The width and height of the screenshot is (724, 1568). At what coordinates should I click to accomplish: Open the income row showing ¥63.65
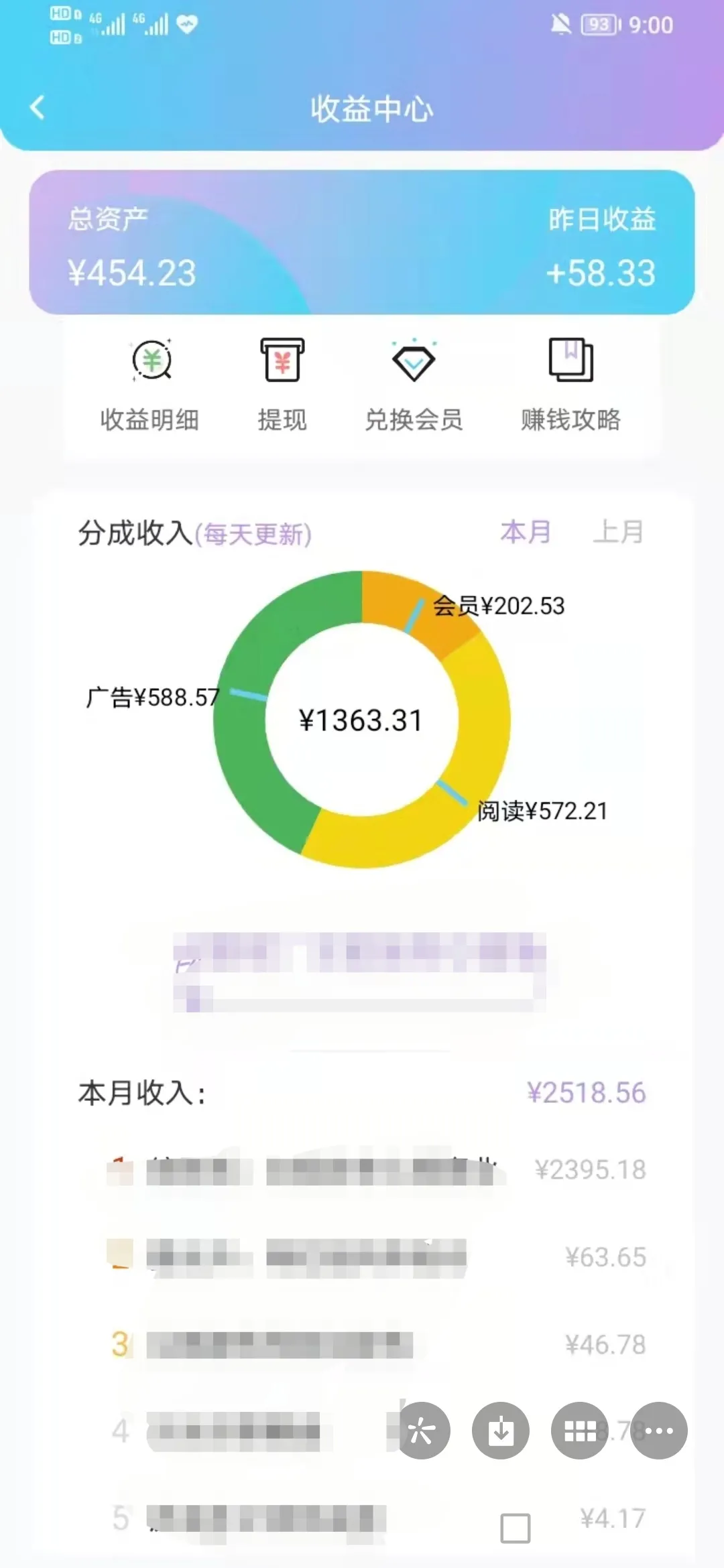tap(376, 1257)
